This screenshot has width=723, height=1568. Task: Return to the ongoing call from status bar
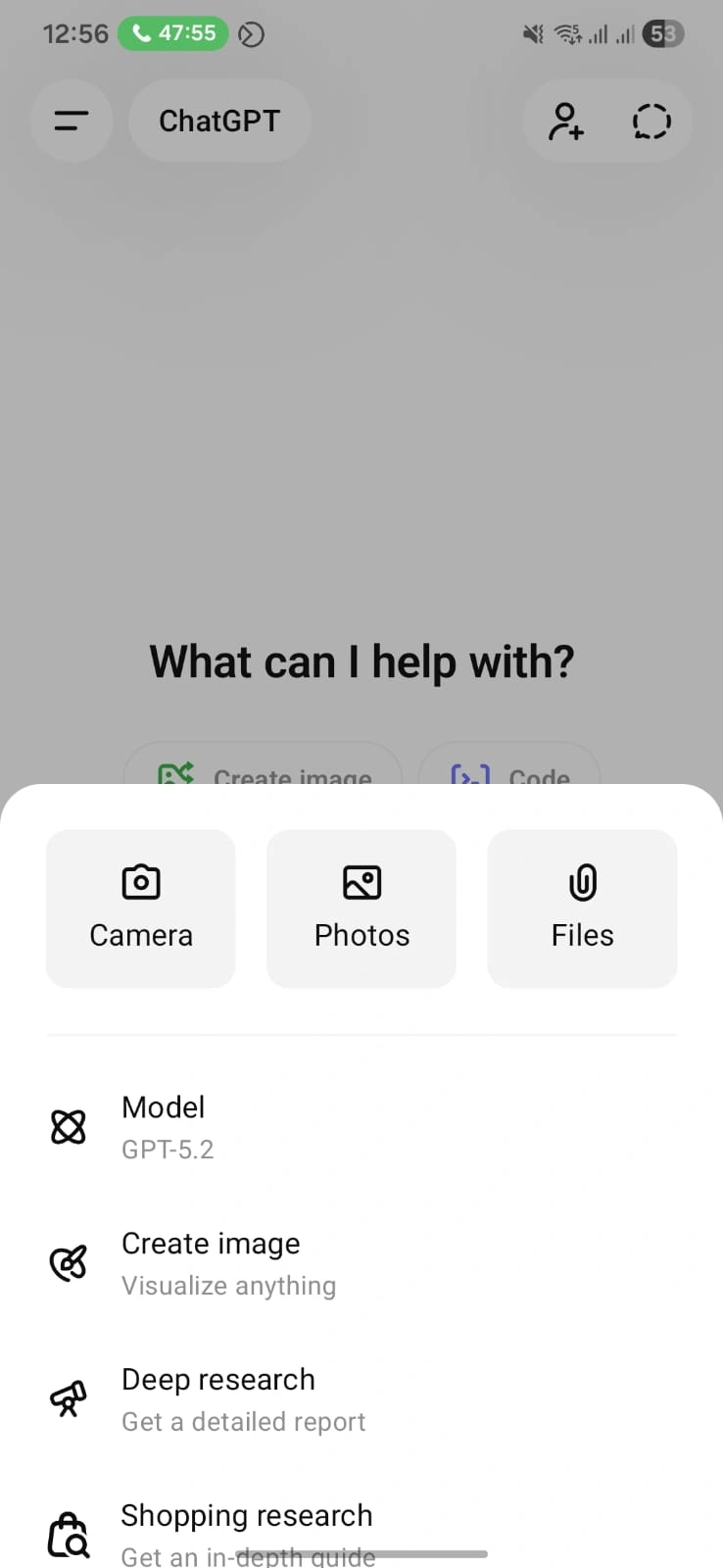tap(173, 33)
